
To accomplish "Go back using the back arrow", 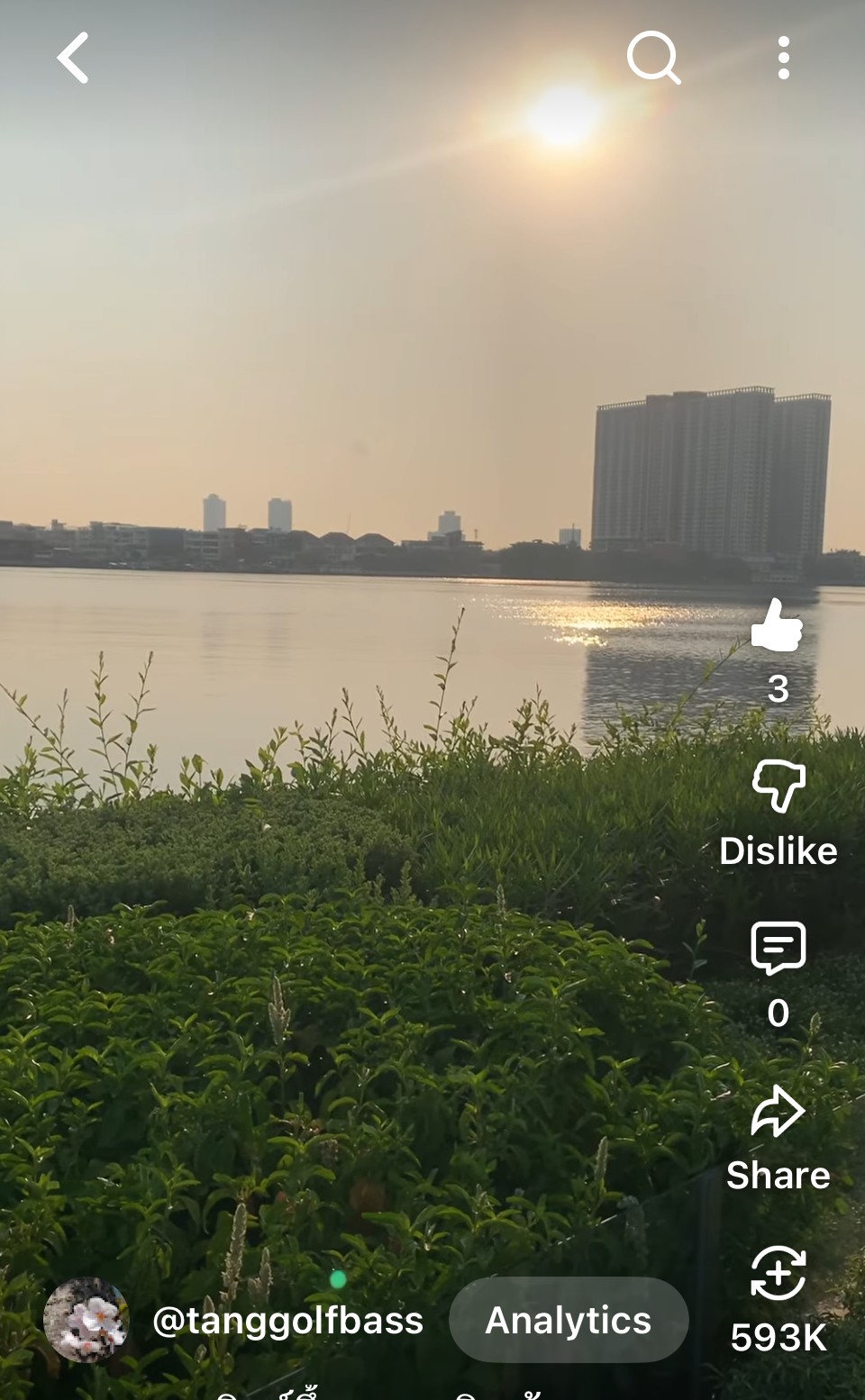I will [73, 59].
